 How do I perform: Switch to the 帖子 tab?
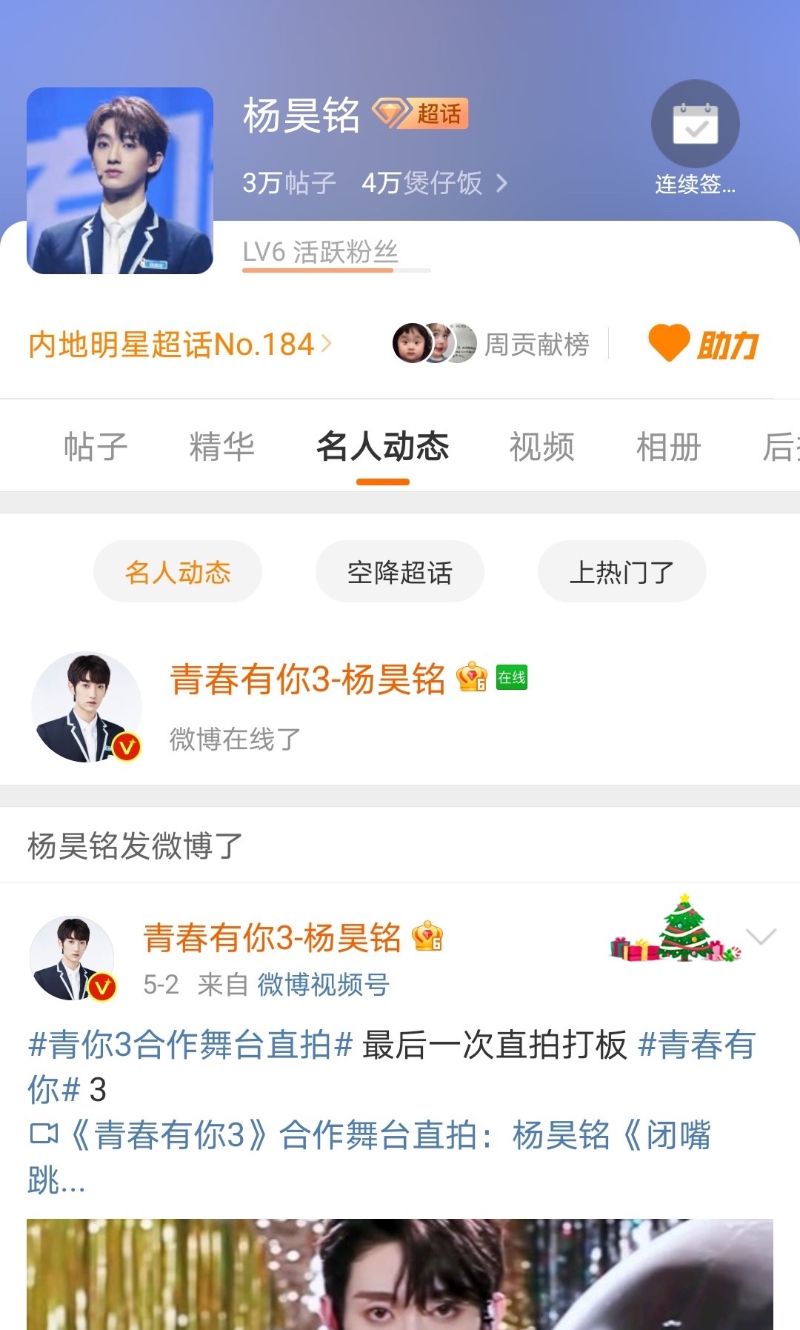(x=96, y=446)
